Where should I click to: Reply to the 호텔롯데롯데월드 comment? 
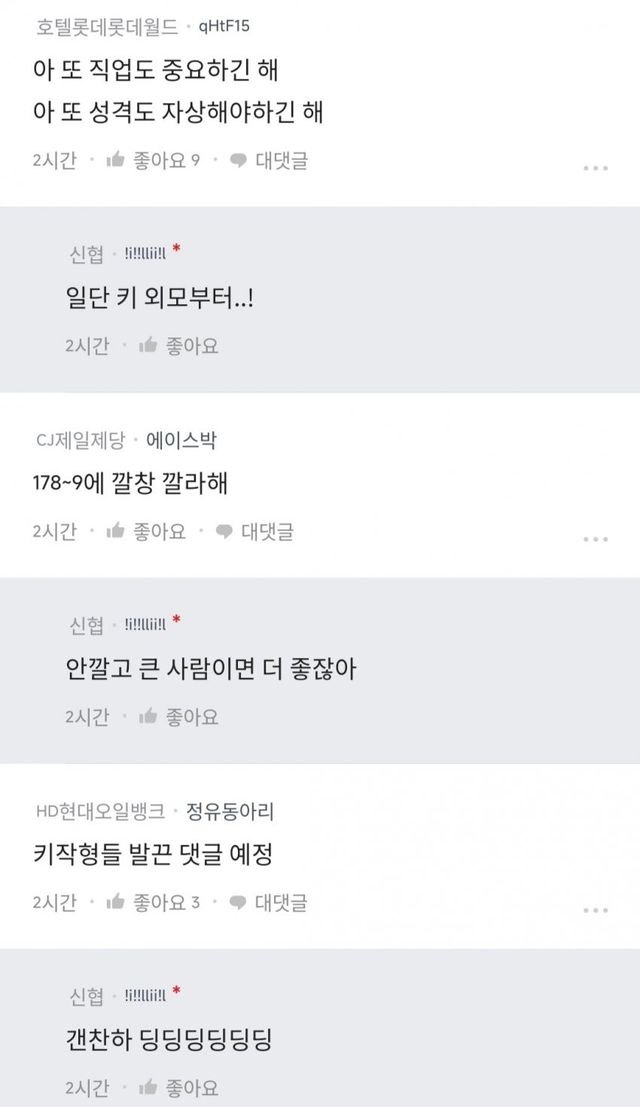tap(269, 160)
